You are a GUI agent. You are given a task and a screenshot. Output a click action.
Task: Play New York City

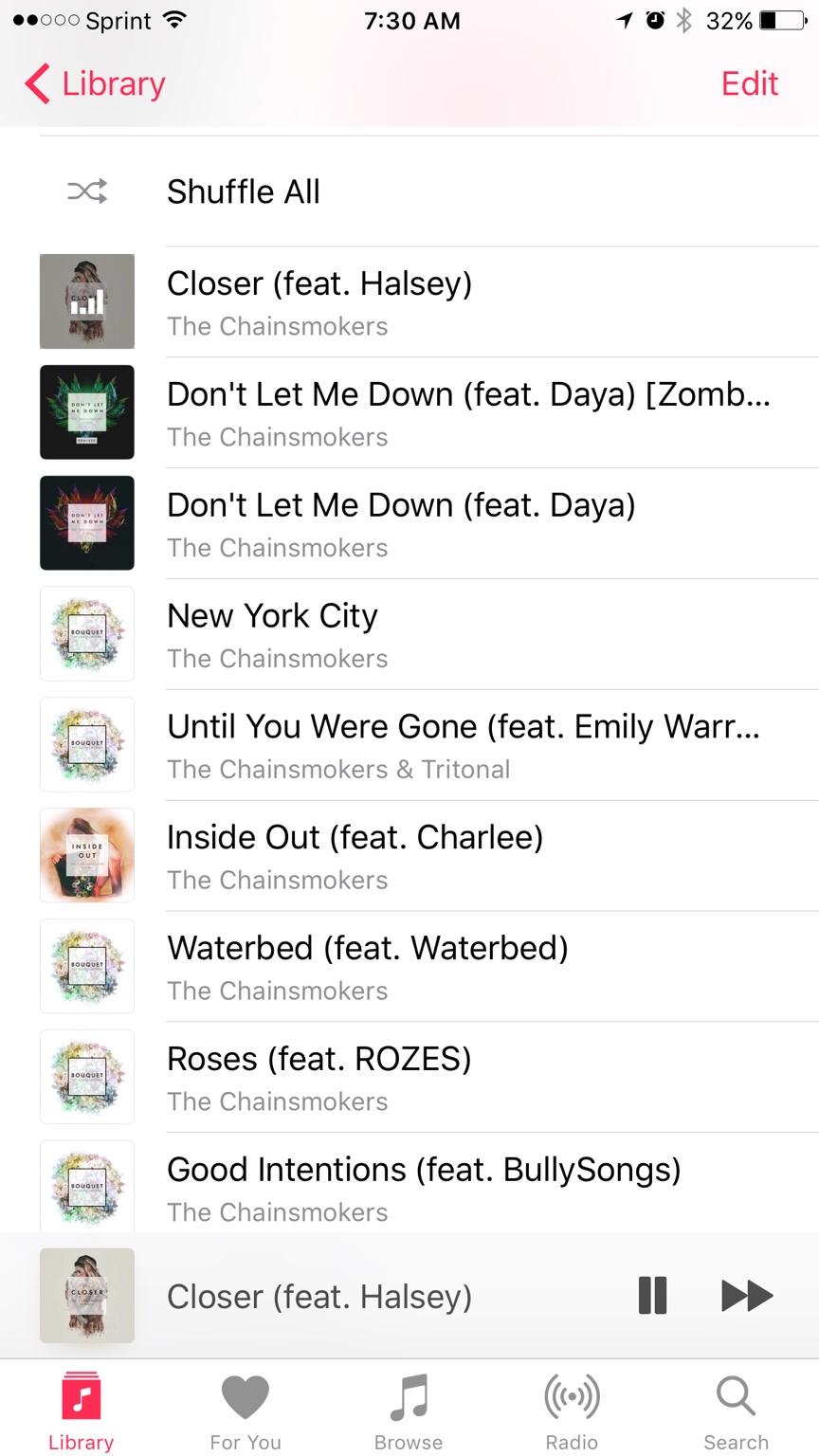click(273, 634)
